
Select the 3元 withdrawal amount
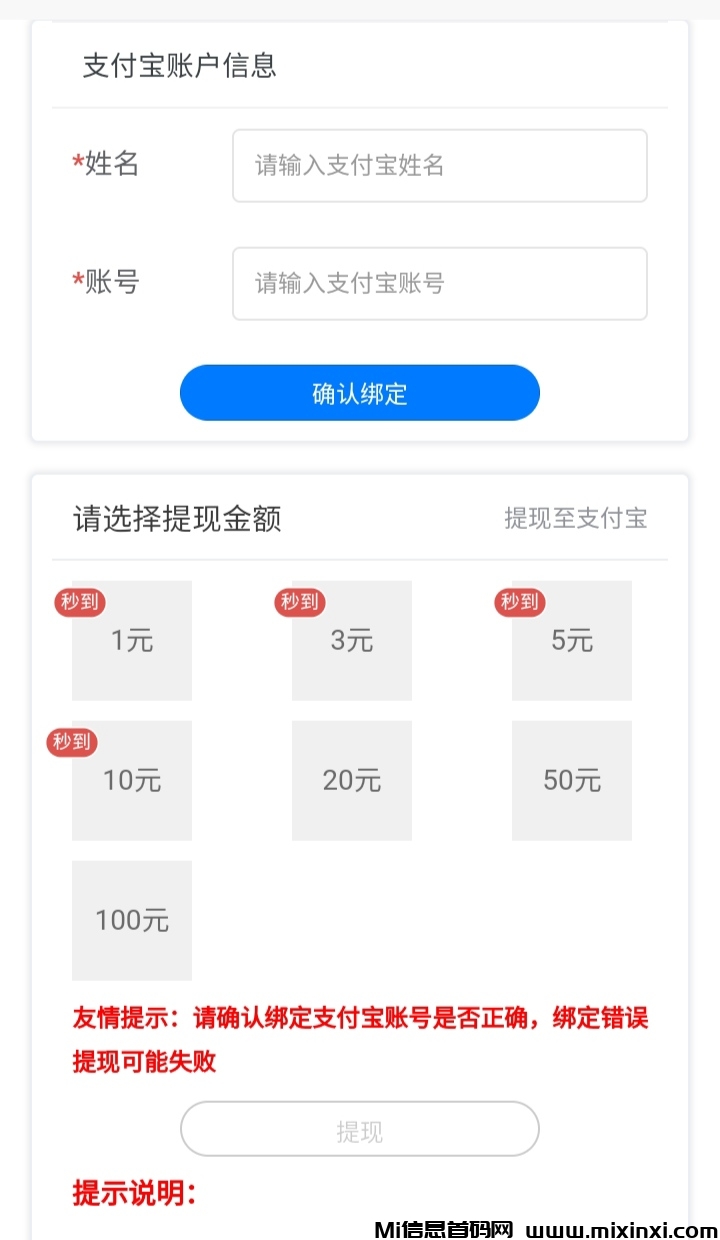[351, 640]
